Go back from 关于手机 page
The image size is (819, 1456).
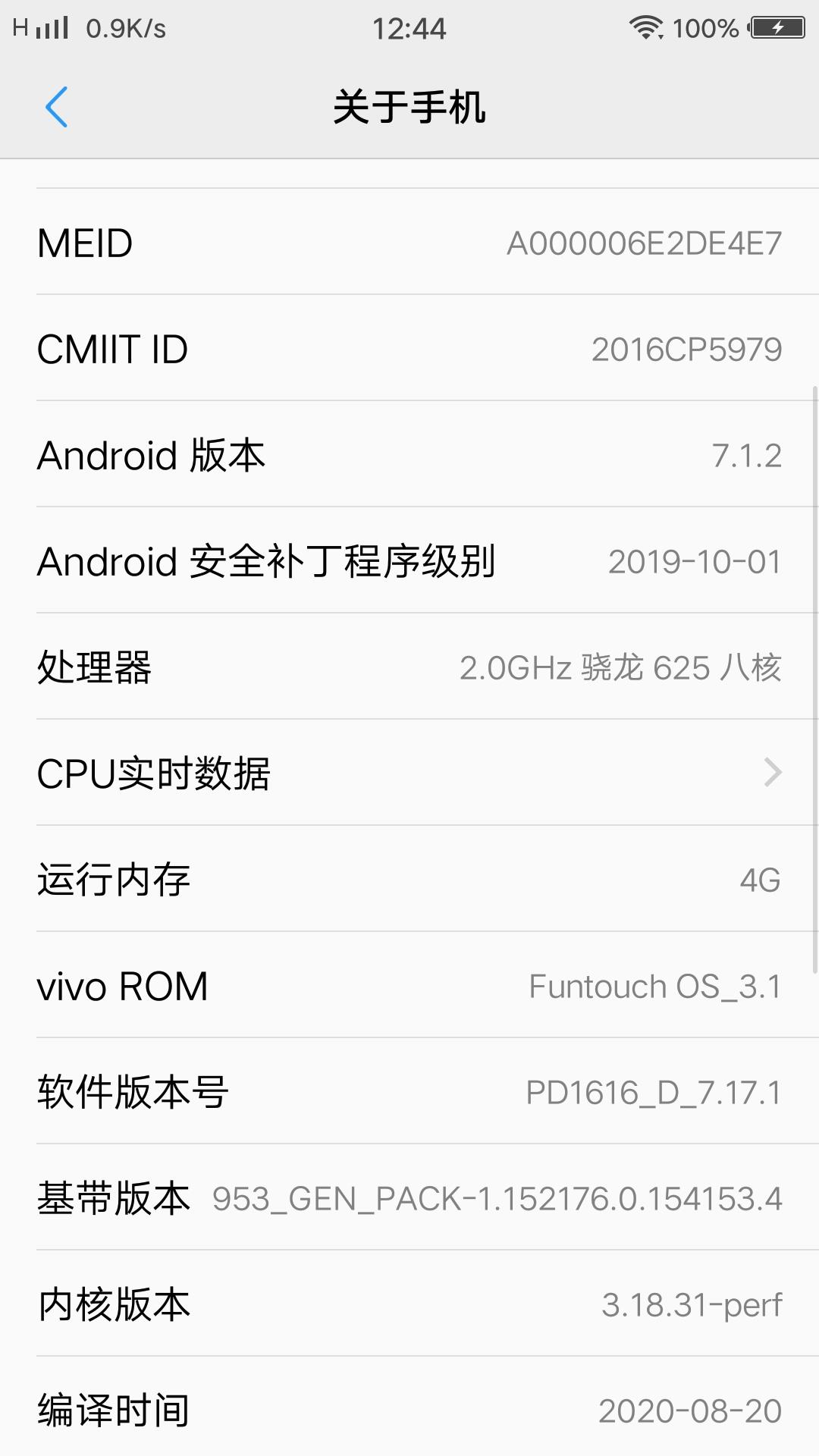coord(57,107)
